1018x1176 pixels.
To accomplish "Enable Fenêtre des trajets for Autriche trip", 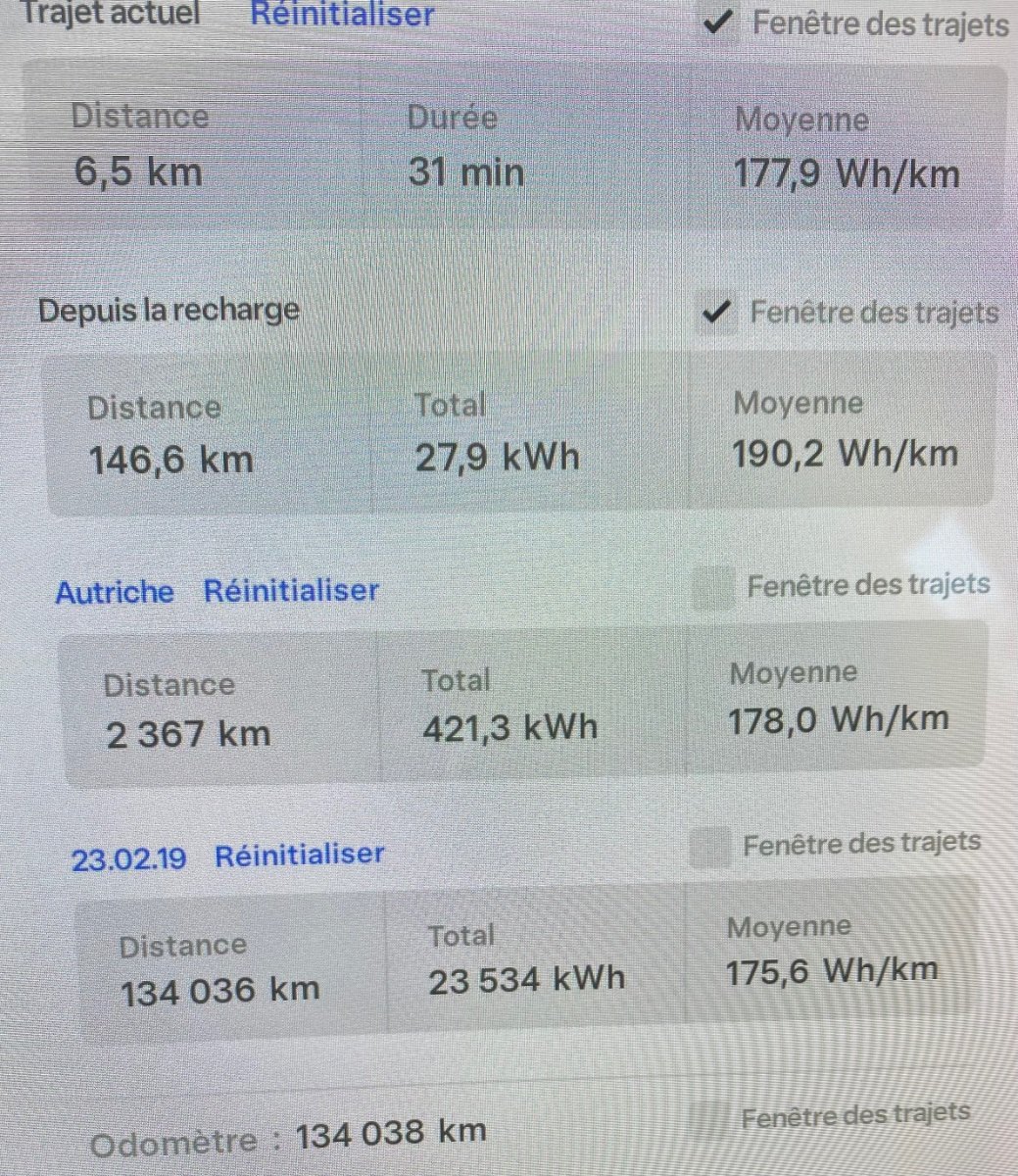I will coord(712,588).
